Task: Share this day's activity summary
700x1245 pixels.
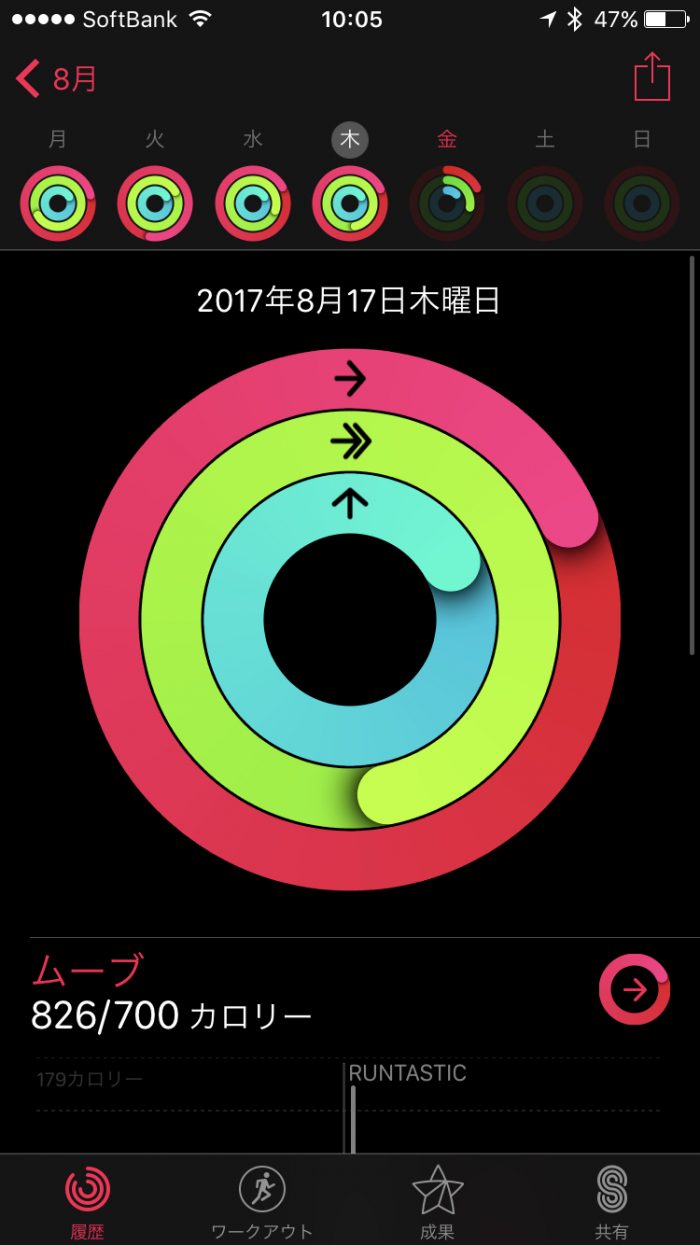Action: coord(651,77)
